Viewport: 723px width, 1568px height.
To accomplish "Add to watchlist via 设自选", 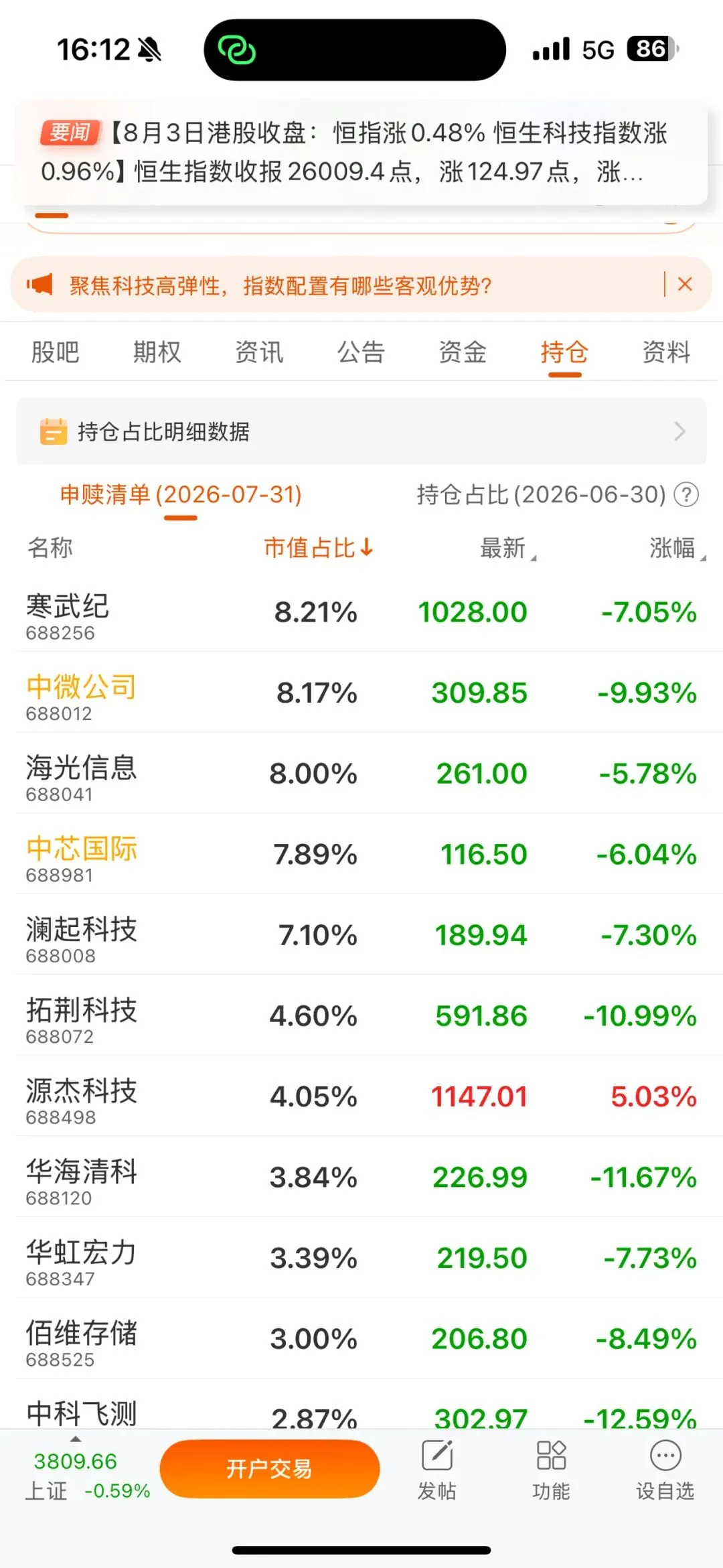I will point(665,1470).
